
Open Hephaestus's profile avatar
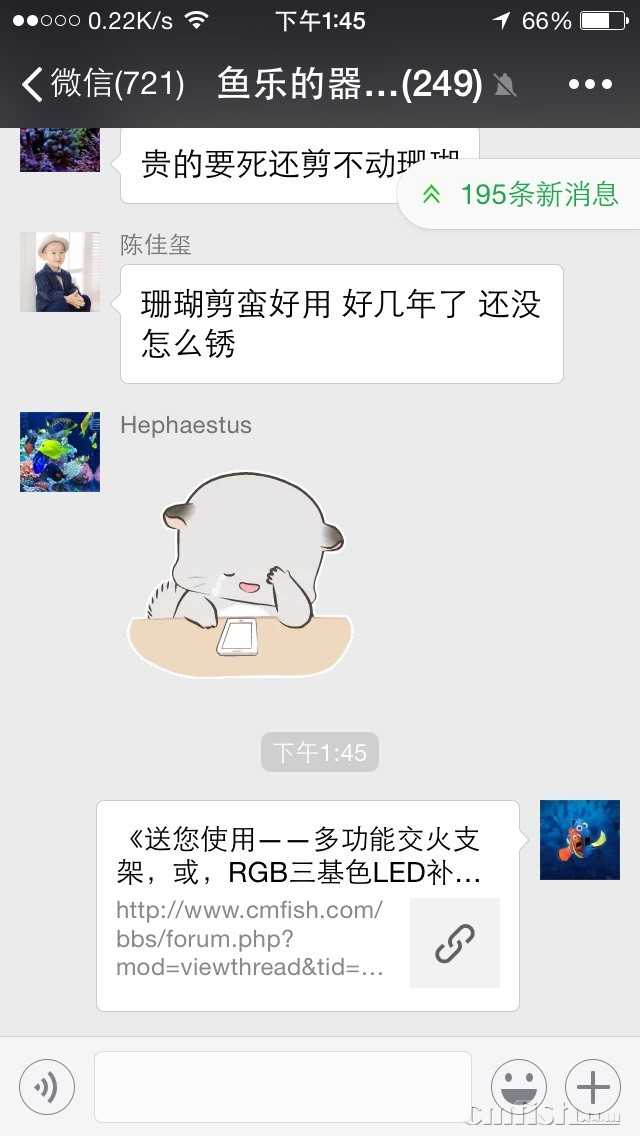pyautogui.click(x=60, y=452)
